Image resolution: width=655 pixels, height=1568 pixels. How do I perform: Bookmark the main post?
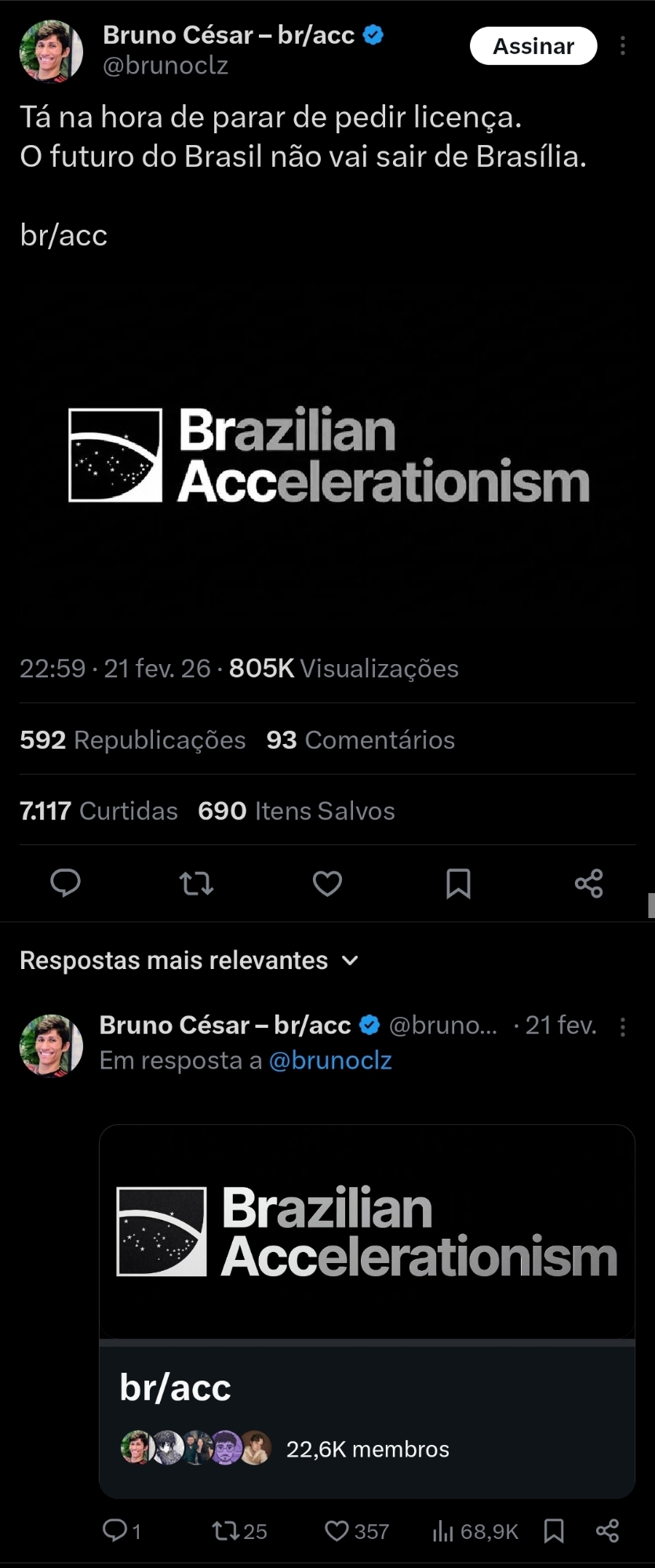click(x=458, y=884)
